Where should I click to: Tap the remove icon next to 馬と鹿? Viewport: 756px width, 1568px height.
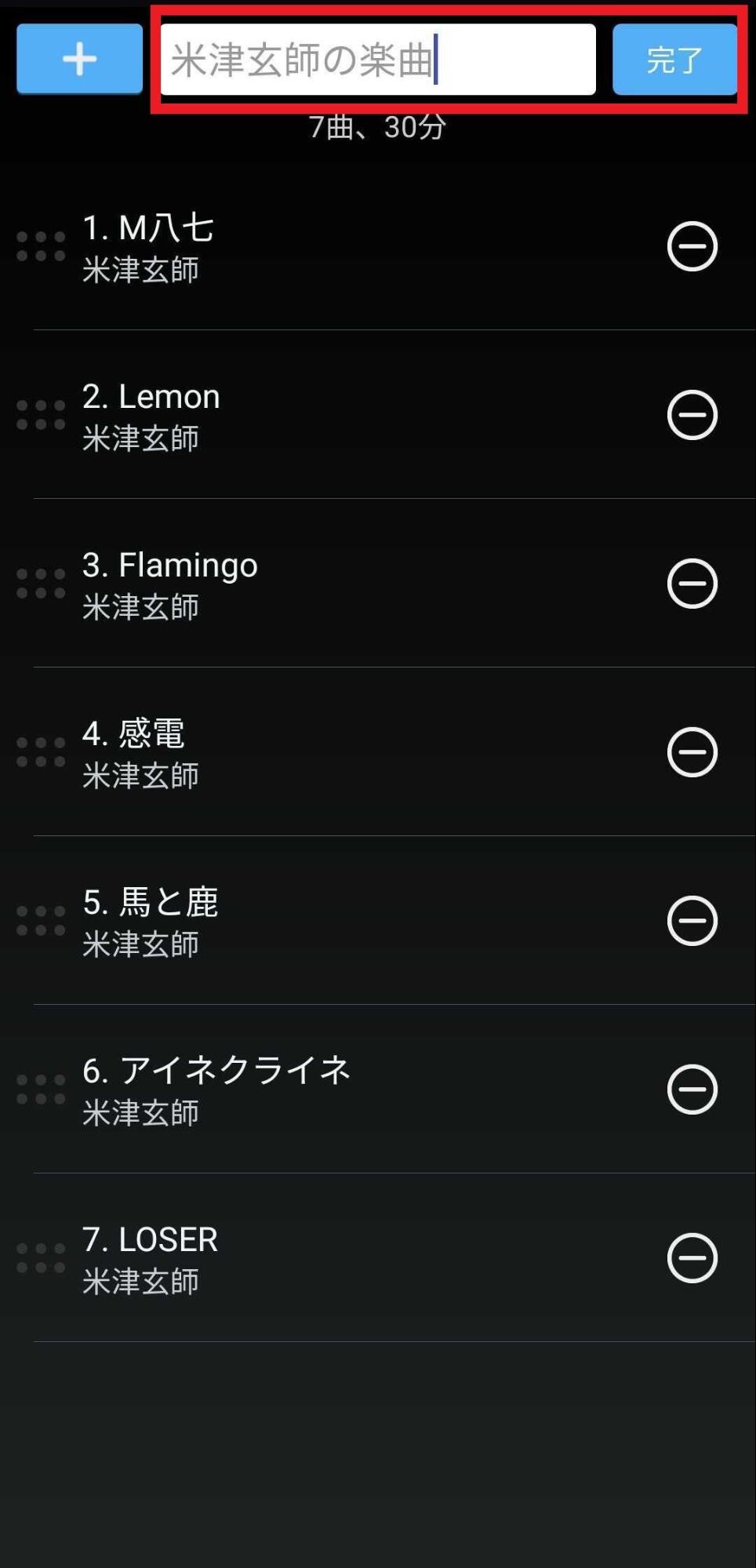(693, 920)
